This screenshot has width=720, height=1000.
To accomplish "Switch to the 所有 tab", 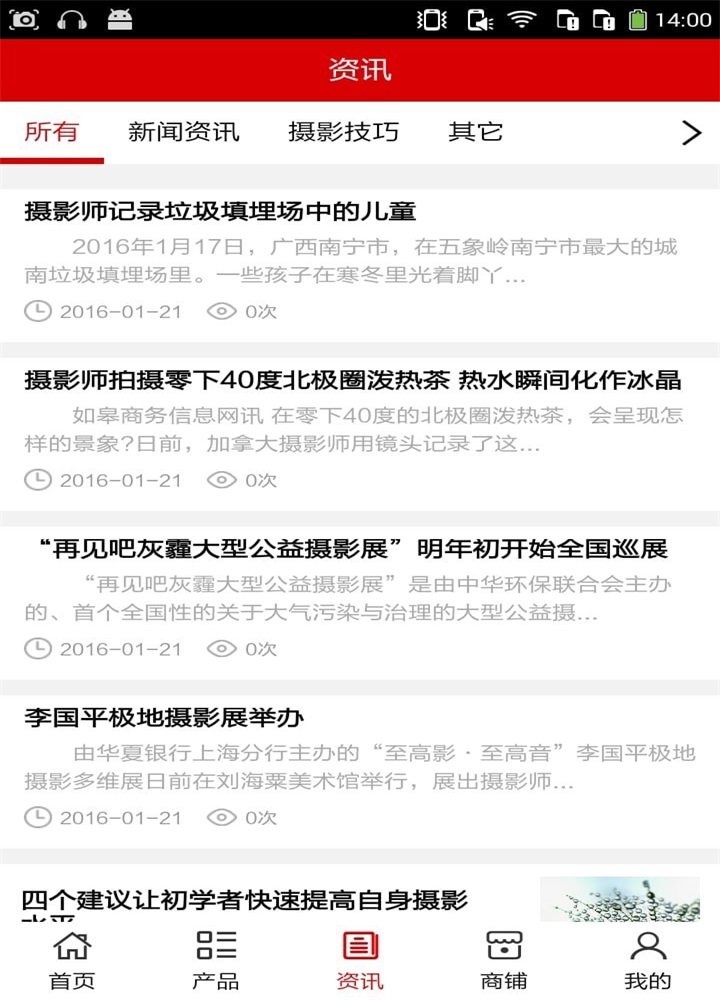I will [x=51, y=132].
